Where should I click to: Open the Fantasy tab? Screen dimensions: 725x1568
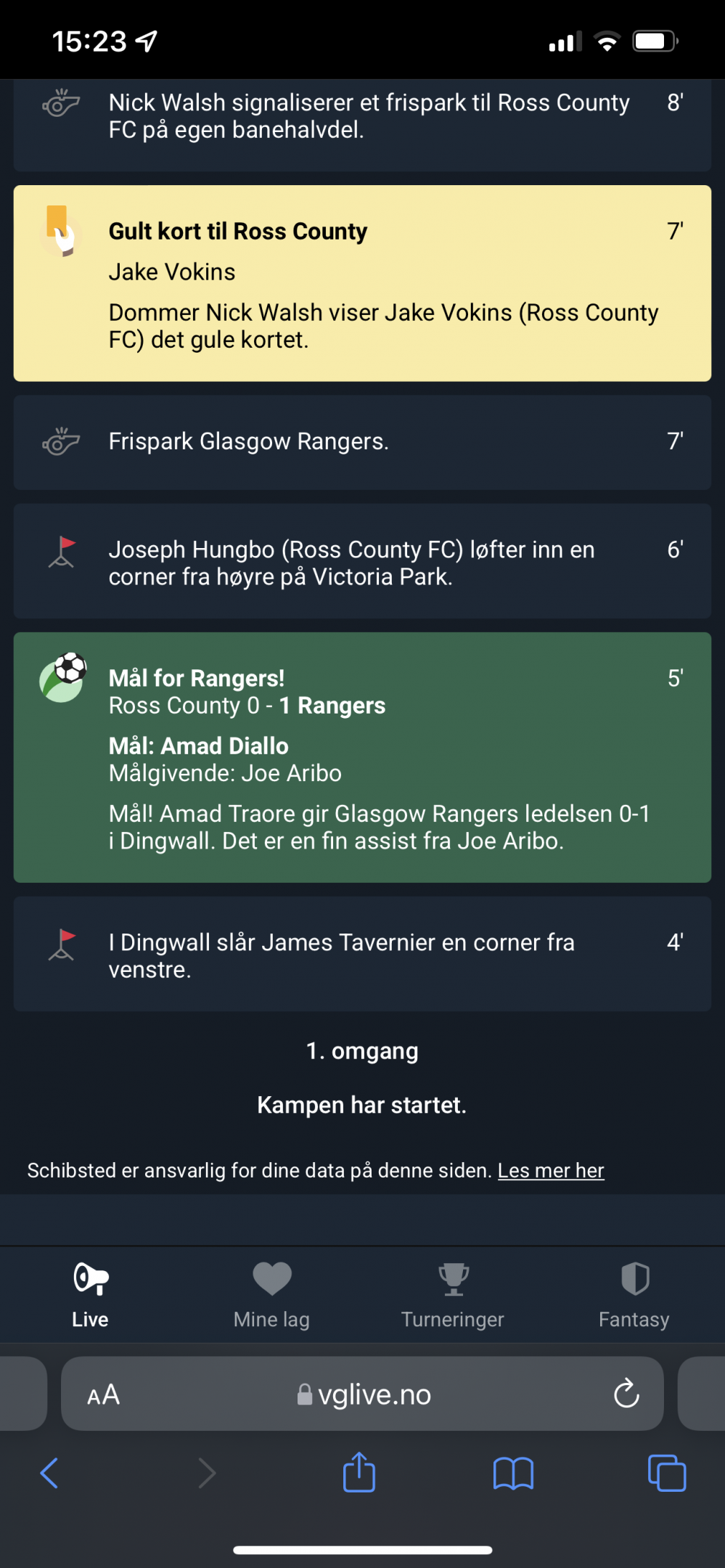click(634, 1296)
